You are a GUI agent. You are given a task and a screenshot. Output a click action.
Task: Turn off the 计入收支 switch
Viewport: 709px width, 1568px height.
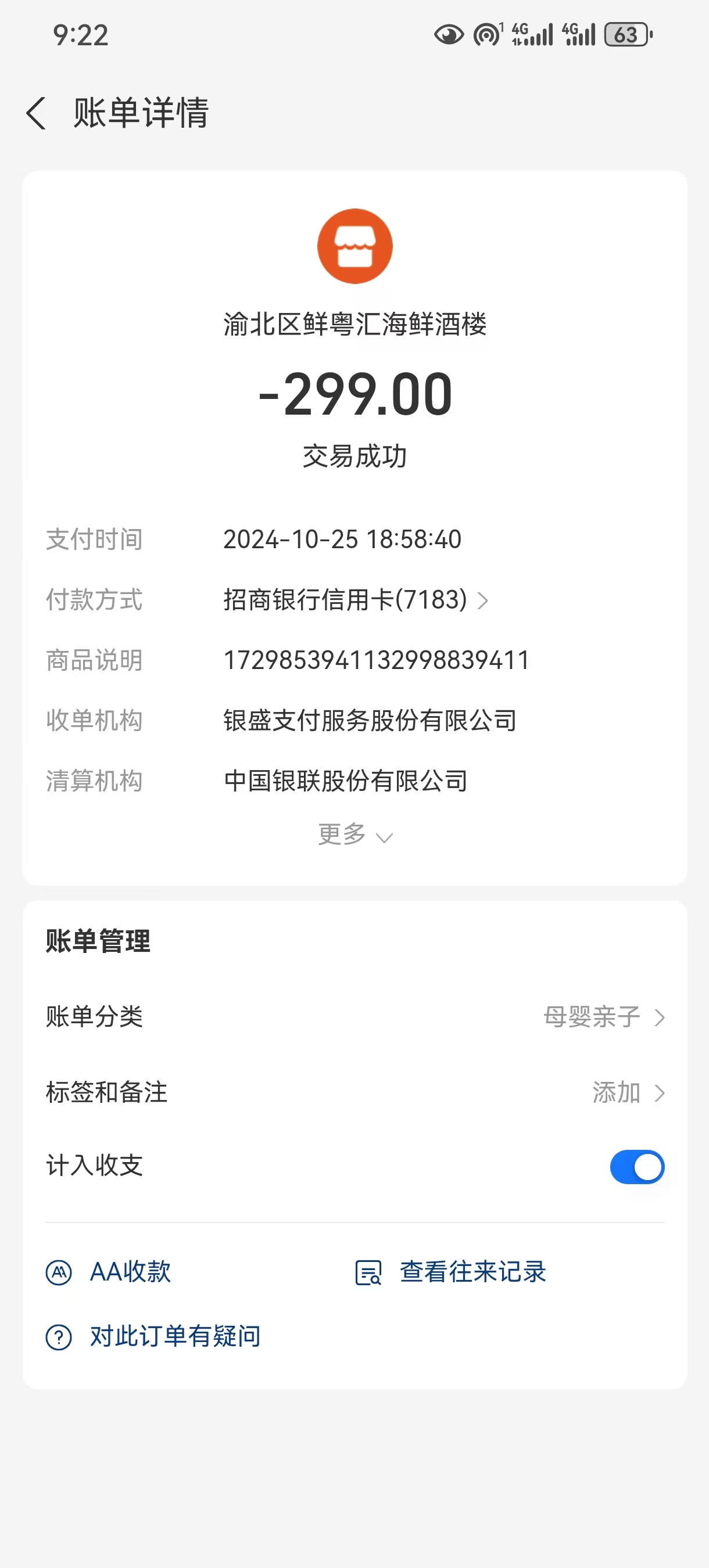coord(636,1167)
